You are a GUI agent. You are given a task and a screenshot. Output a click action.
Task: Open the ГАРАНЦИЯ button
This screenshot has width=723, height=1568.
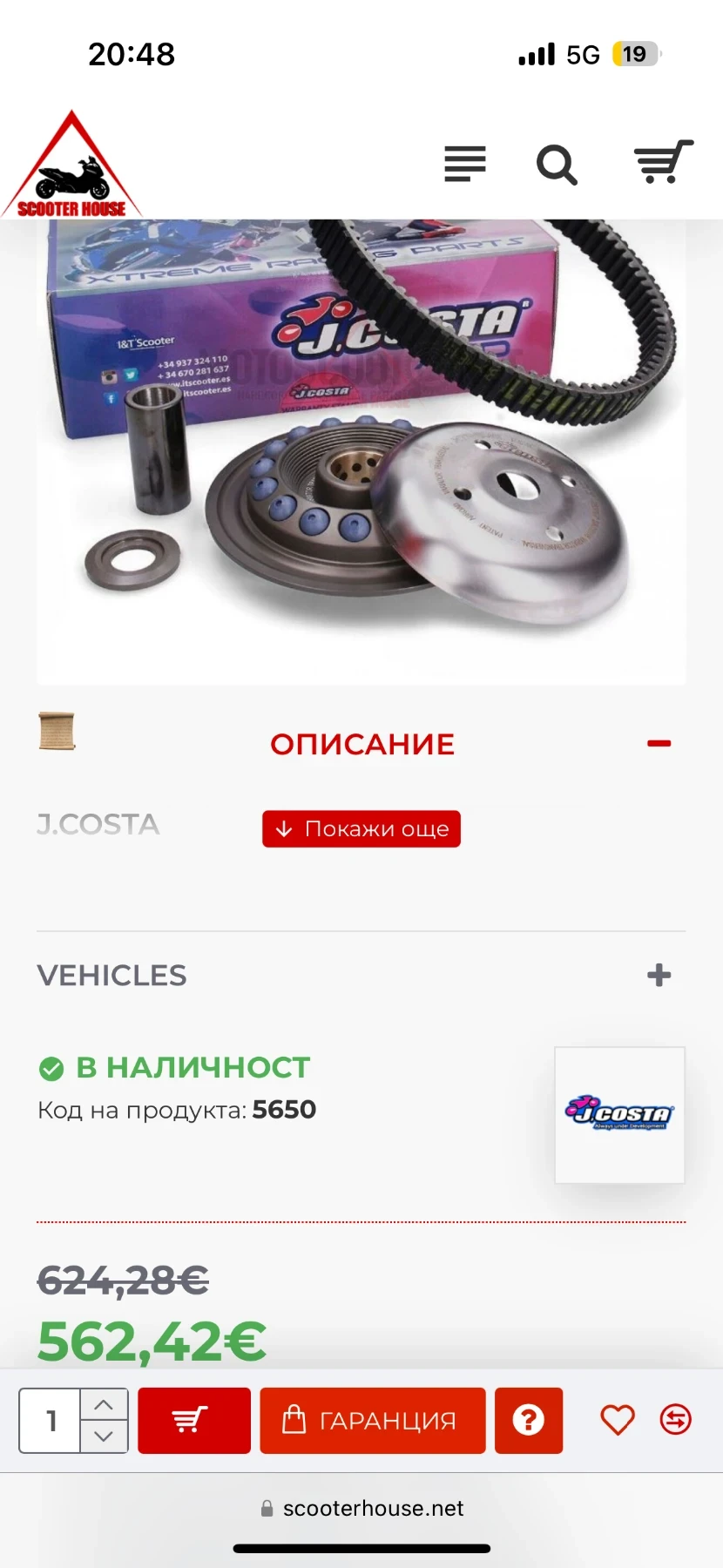click(373, 1421)
